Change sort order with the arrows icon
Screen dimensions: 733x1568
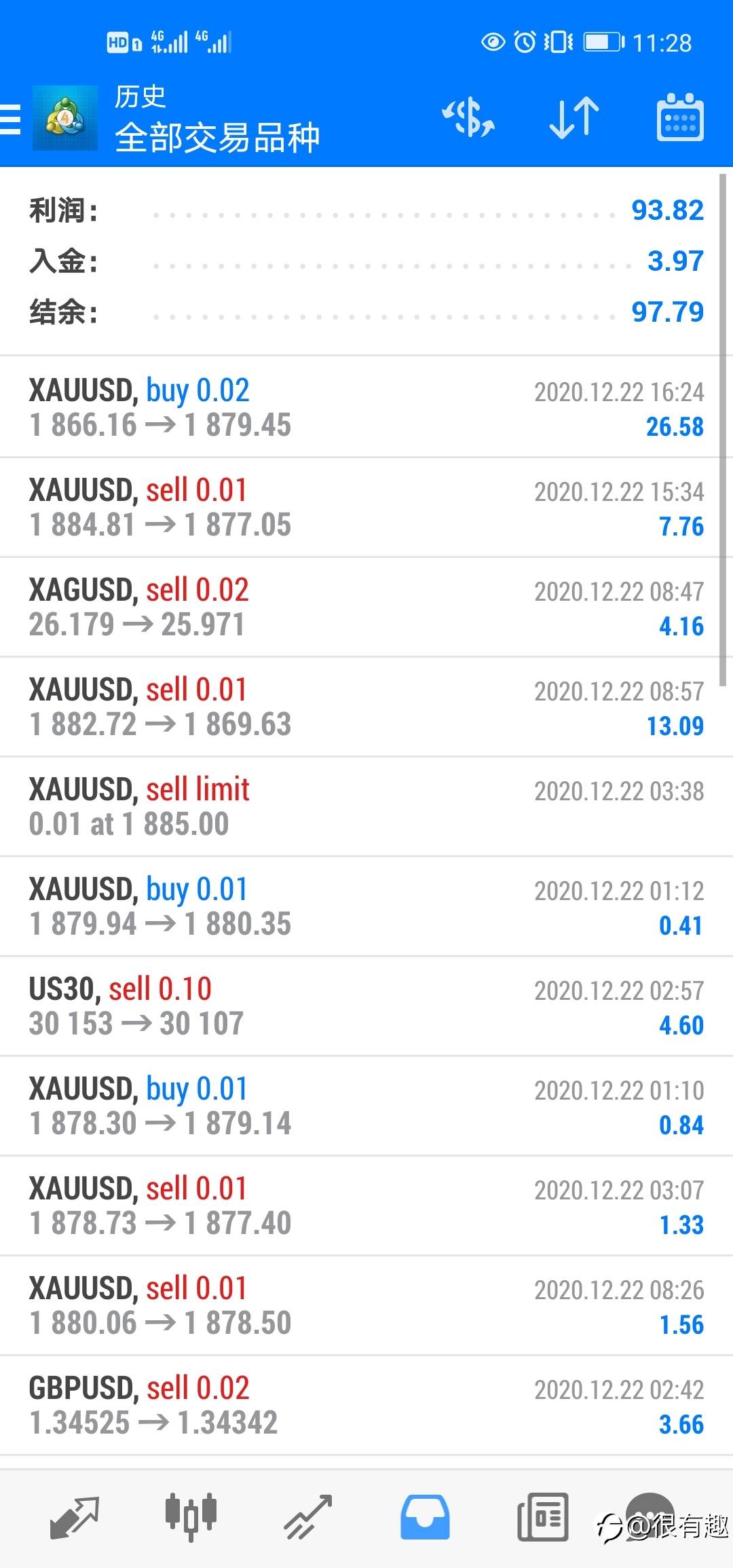pos(574,118)
